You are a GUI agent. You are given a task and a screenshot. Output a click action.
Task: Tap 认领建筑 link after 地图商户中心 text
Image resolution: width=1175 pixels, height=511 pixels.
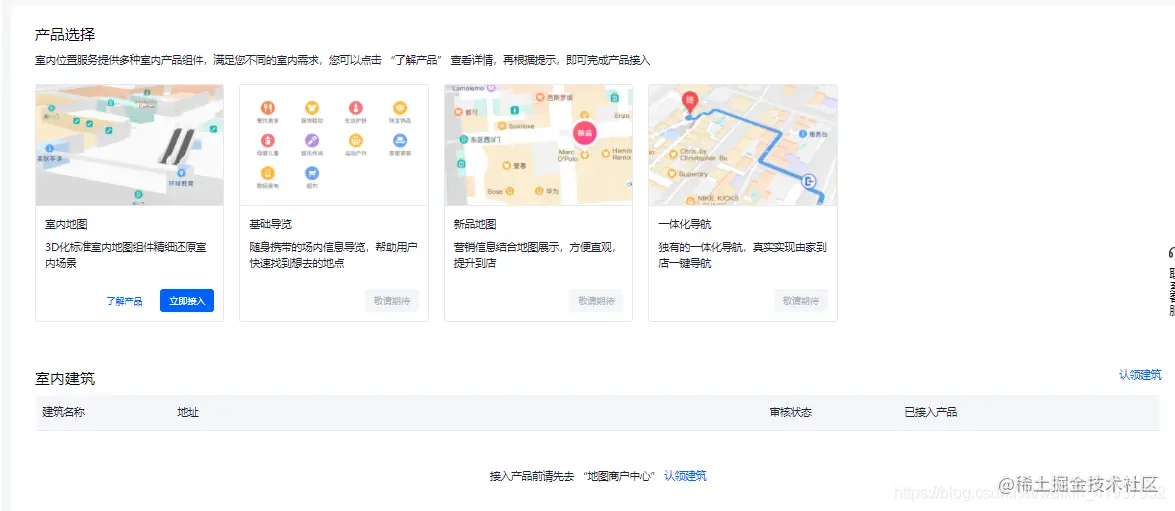click(x=685, y=476)
